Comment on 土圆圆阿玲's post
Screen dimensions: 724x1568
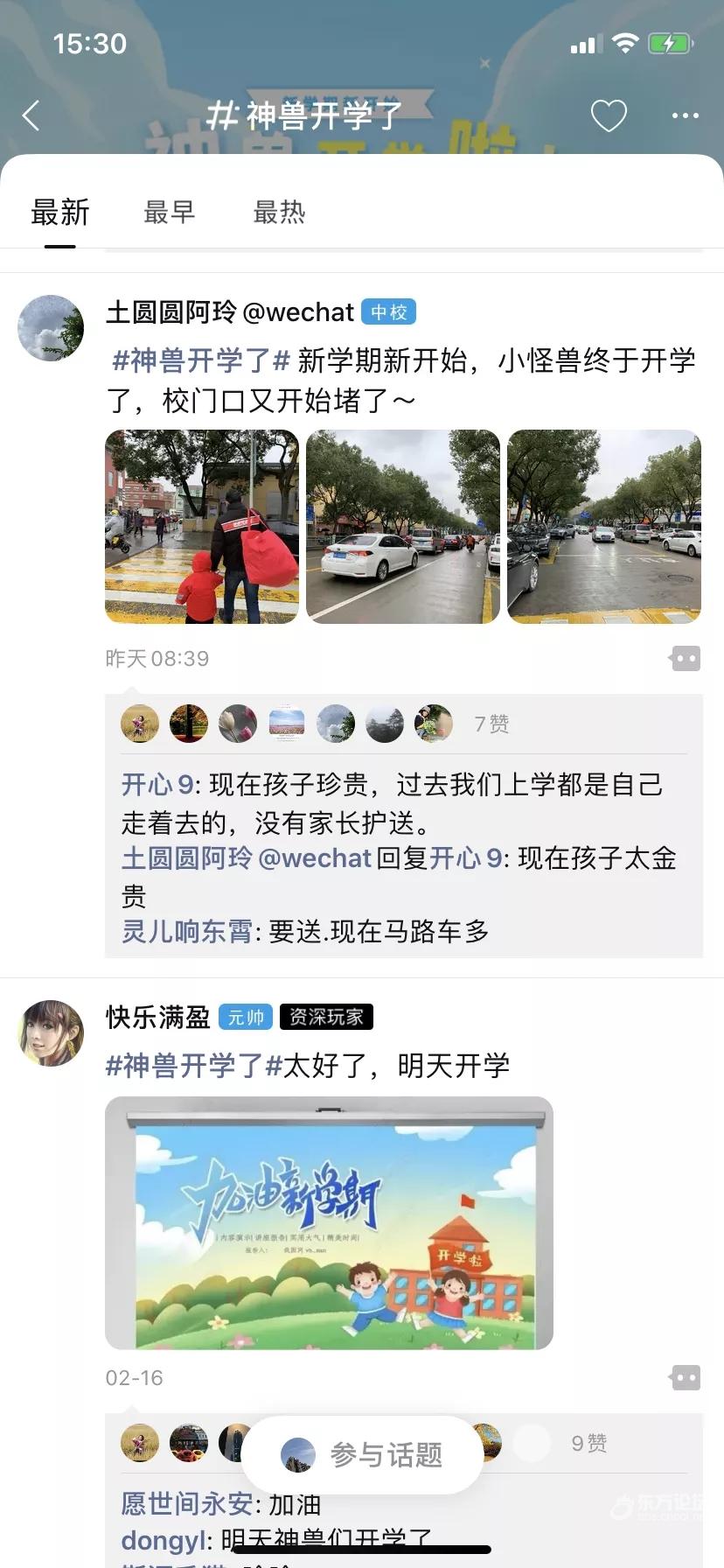click(x=685, y=658)
